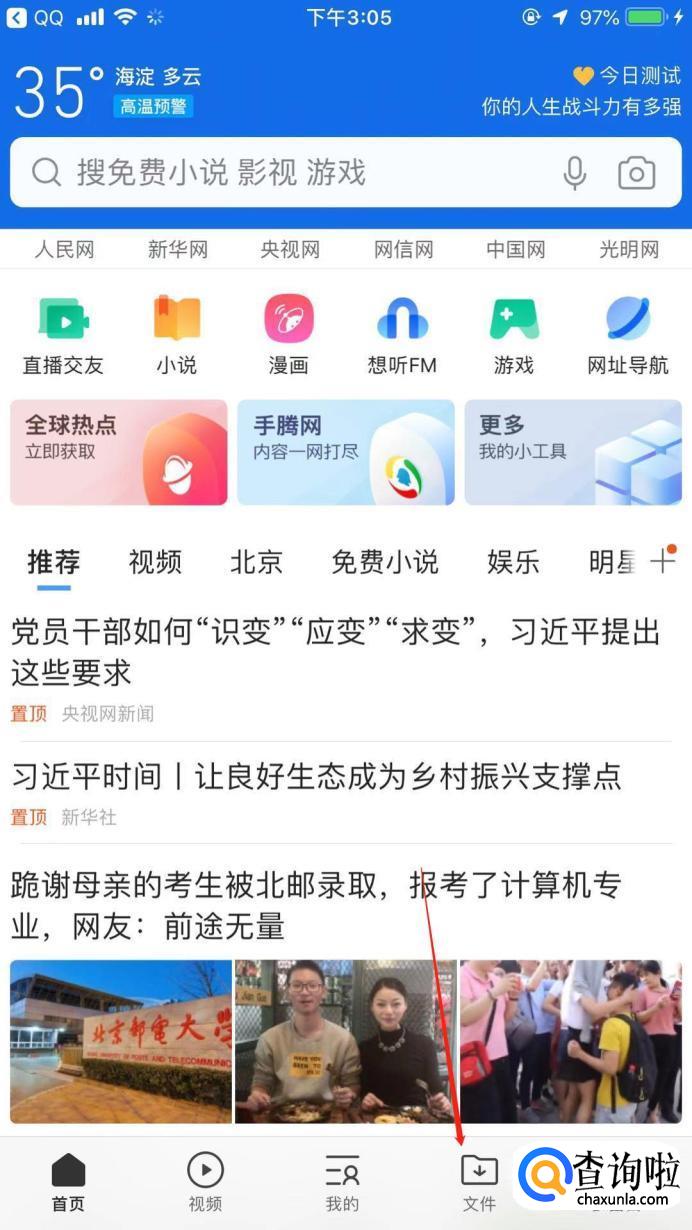Open 想听FM shortcut
The image size is (692, 1230).
point(402,335)
